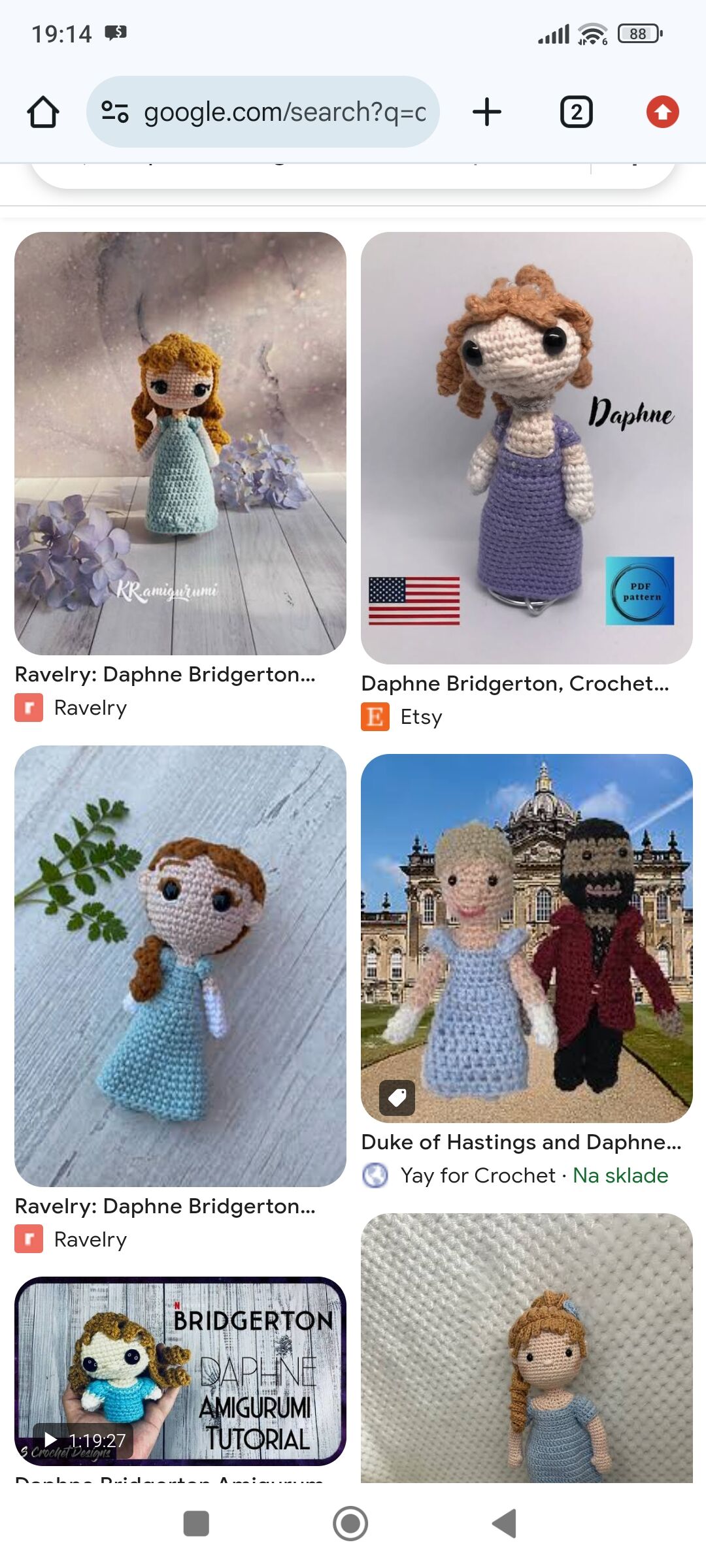Open recent apps with the square button

click(x=196, y=1524)
